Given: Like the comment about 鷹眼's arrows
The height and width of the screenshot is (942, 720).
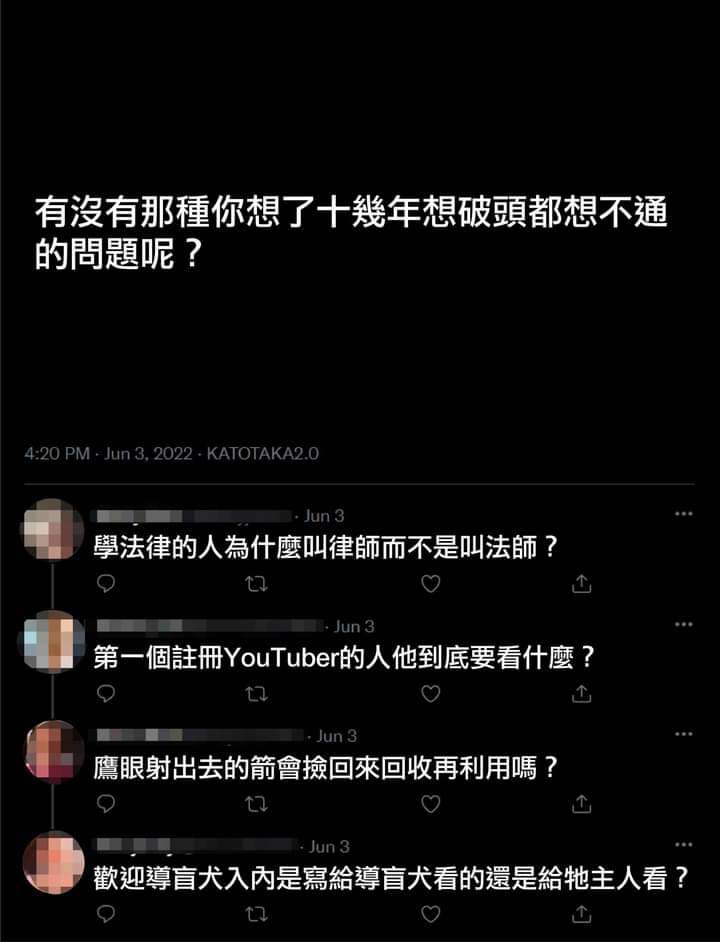Looking at the screenshot, I should click(x=430, y=804).
